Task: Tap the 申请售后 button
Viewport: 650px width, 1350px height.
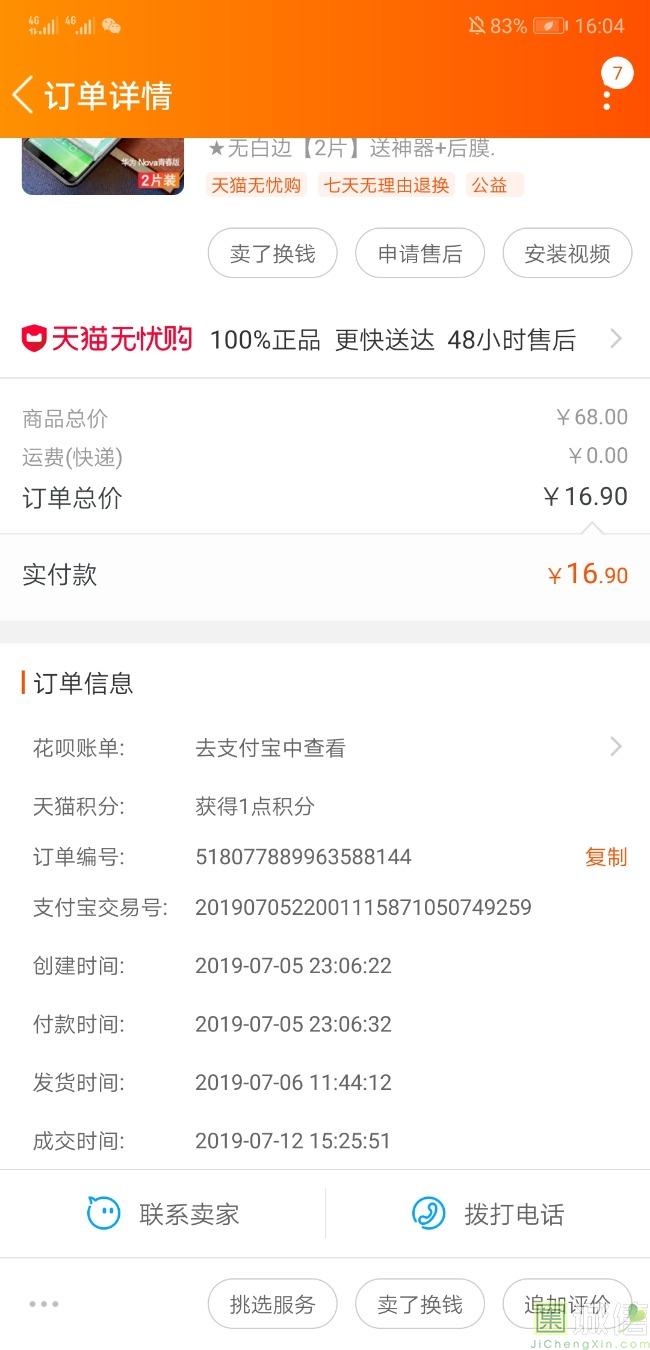Action: pyautogui.click(x=420, y=254)
